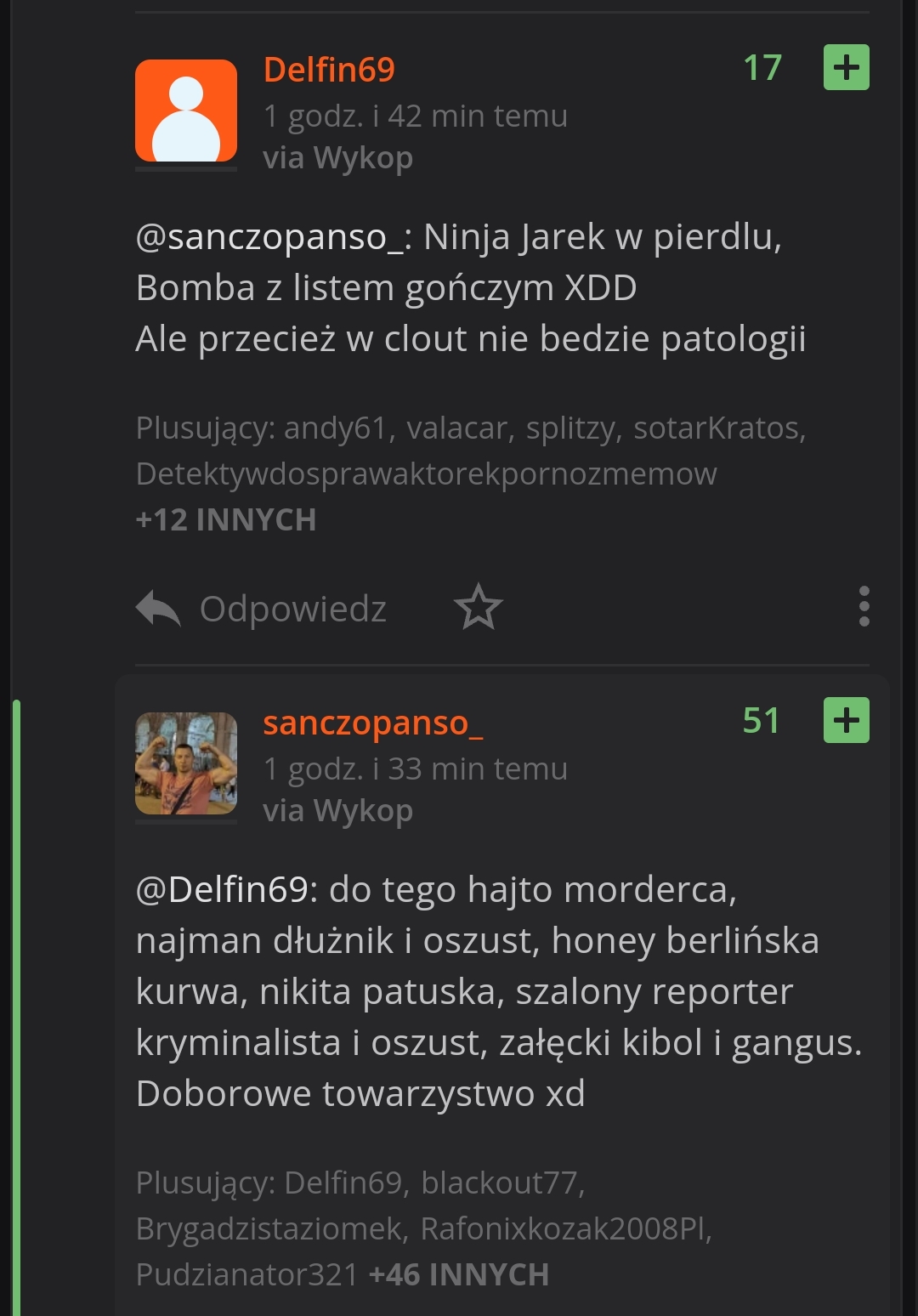Tap Delfin69's orange avatar
This screenshot has height=1316, width=918.
186,111
